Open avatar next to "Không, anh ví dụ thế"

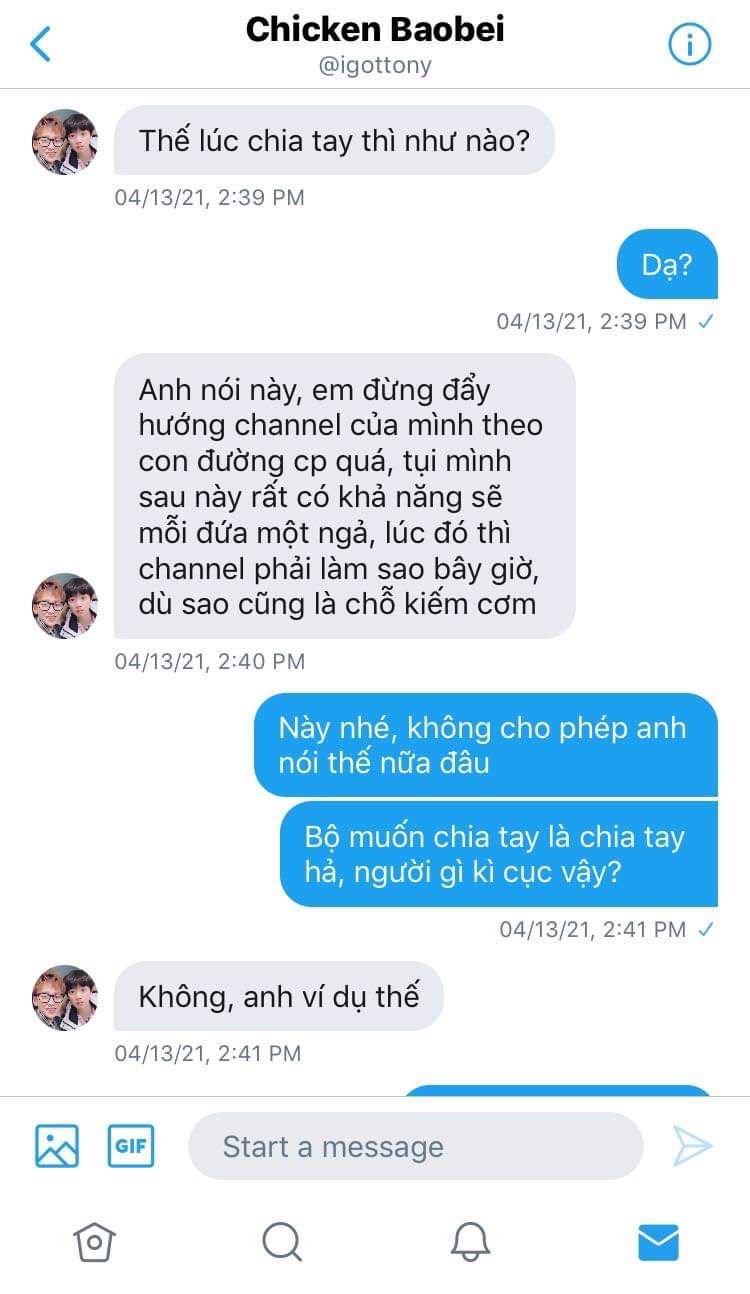tap(65, 998)
